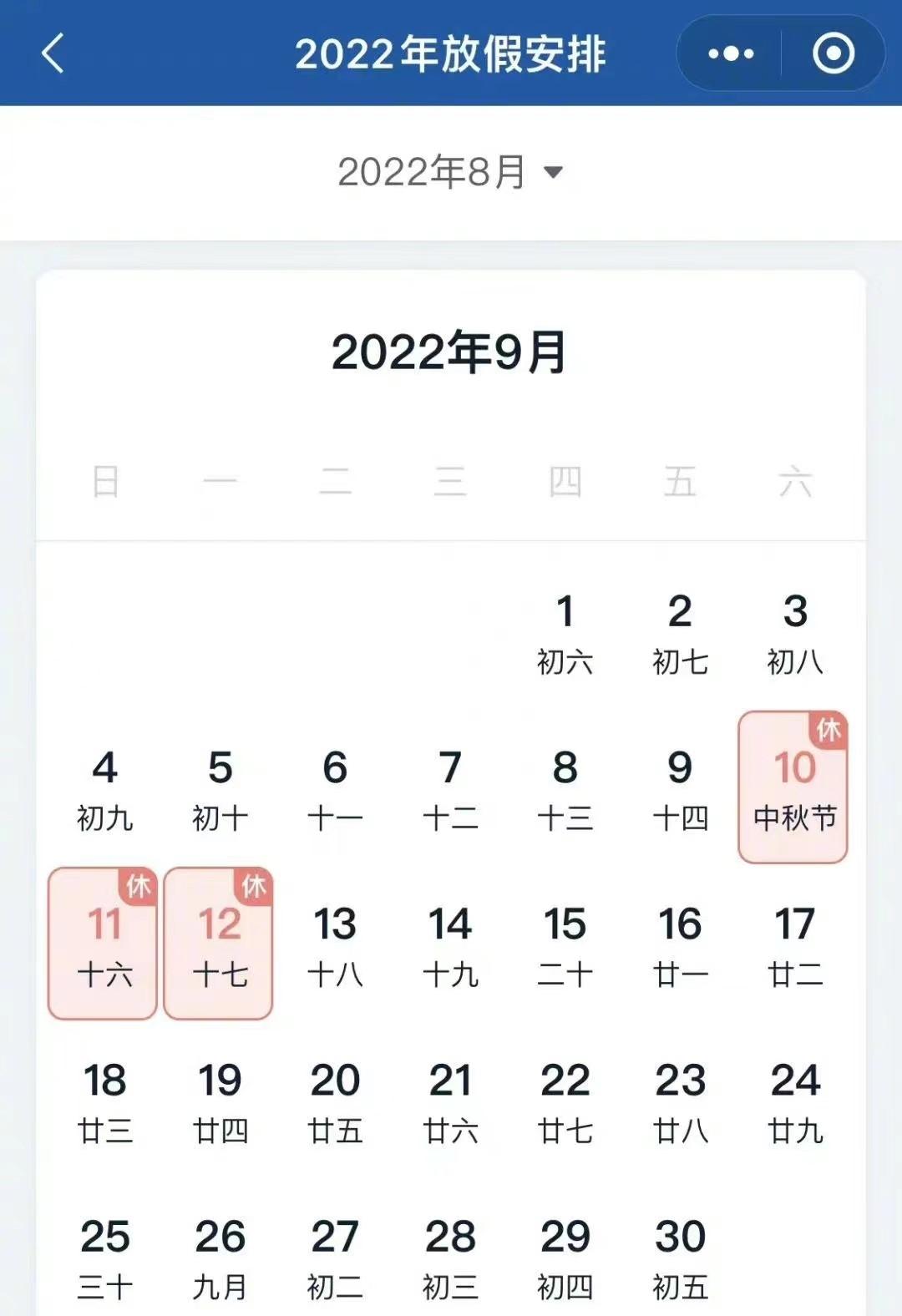Image resolution: width=902 pixels, height=1316 pixels.
Task: Tap September 21 date cell
Action: click(x=450, y=1100)
